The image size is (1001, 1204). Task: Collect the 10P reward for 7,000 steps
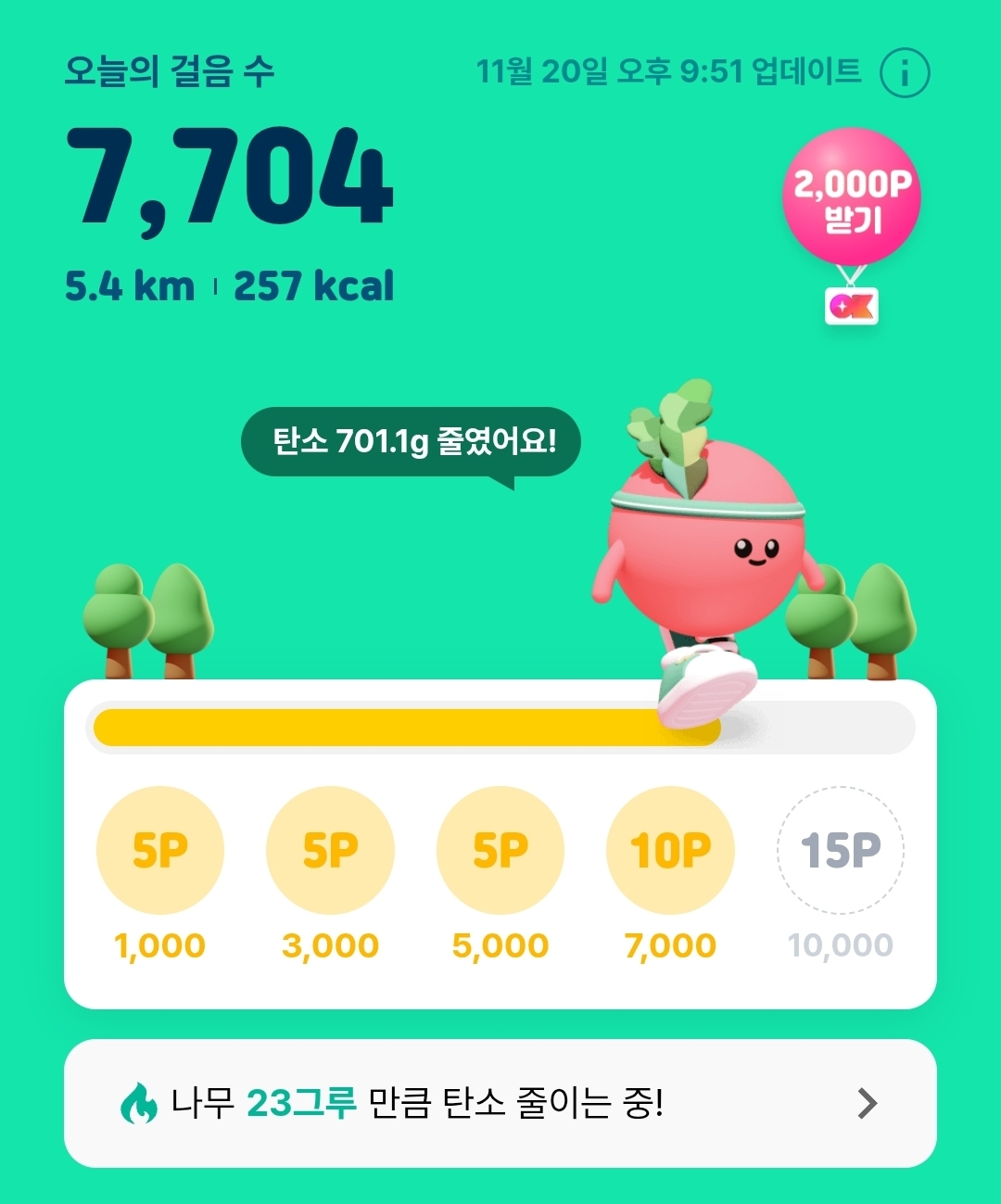click(670, 850)
